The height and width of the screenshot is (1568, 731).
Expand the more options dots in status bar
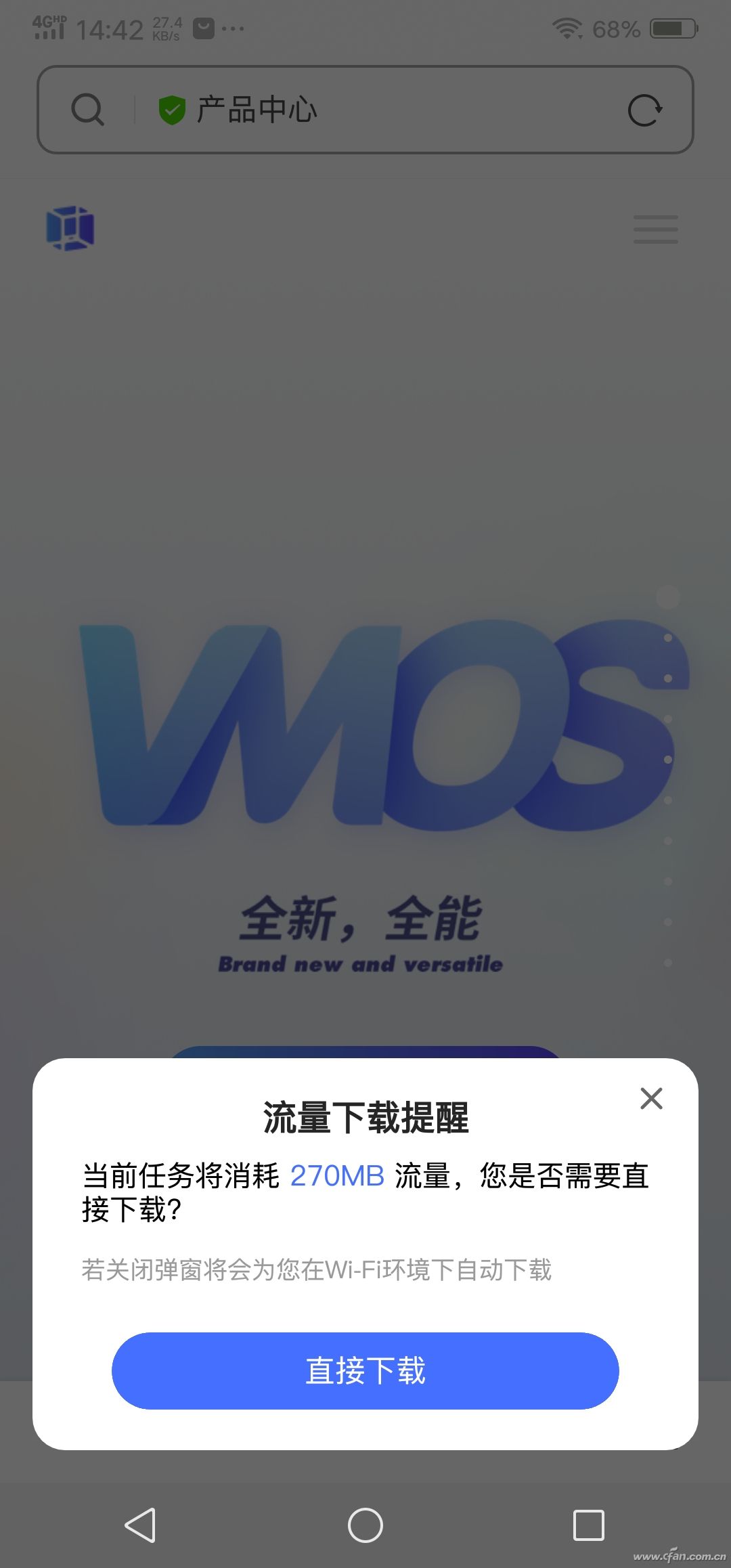tap(232, 28)
